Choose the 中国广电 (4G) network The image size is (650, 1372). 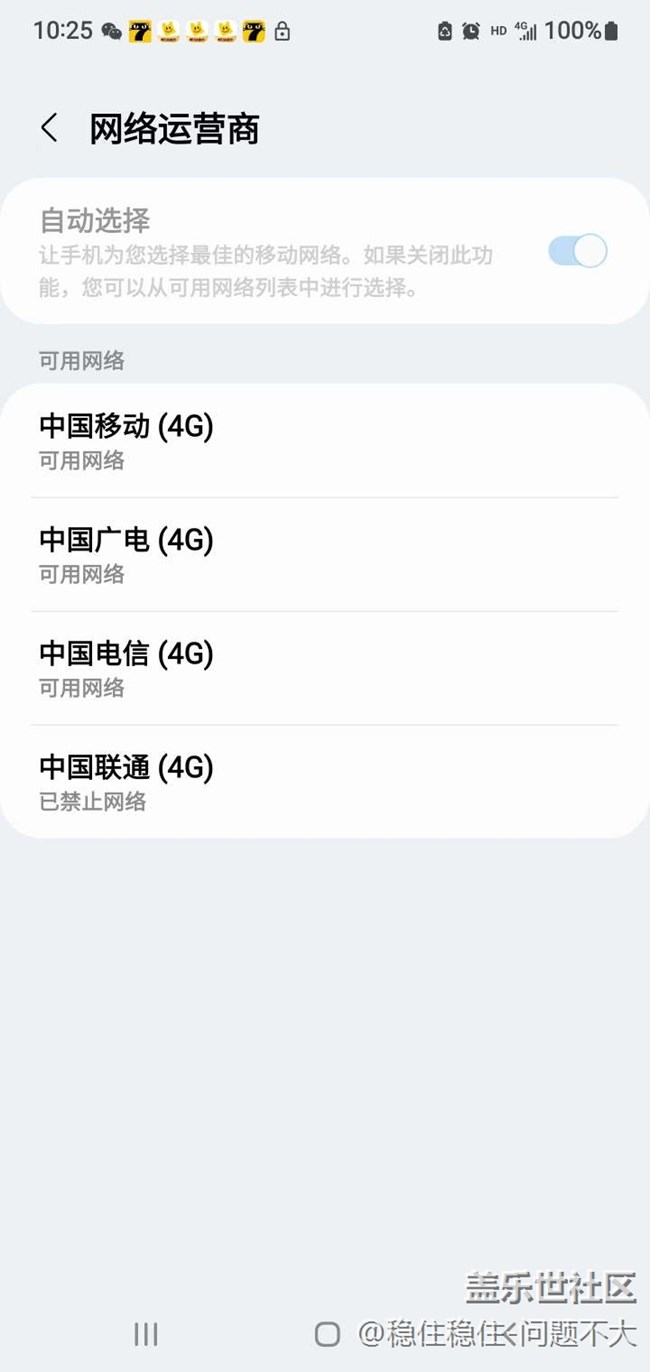pos(324,554)
